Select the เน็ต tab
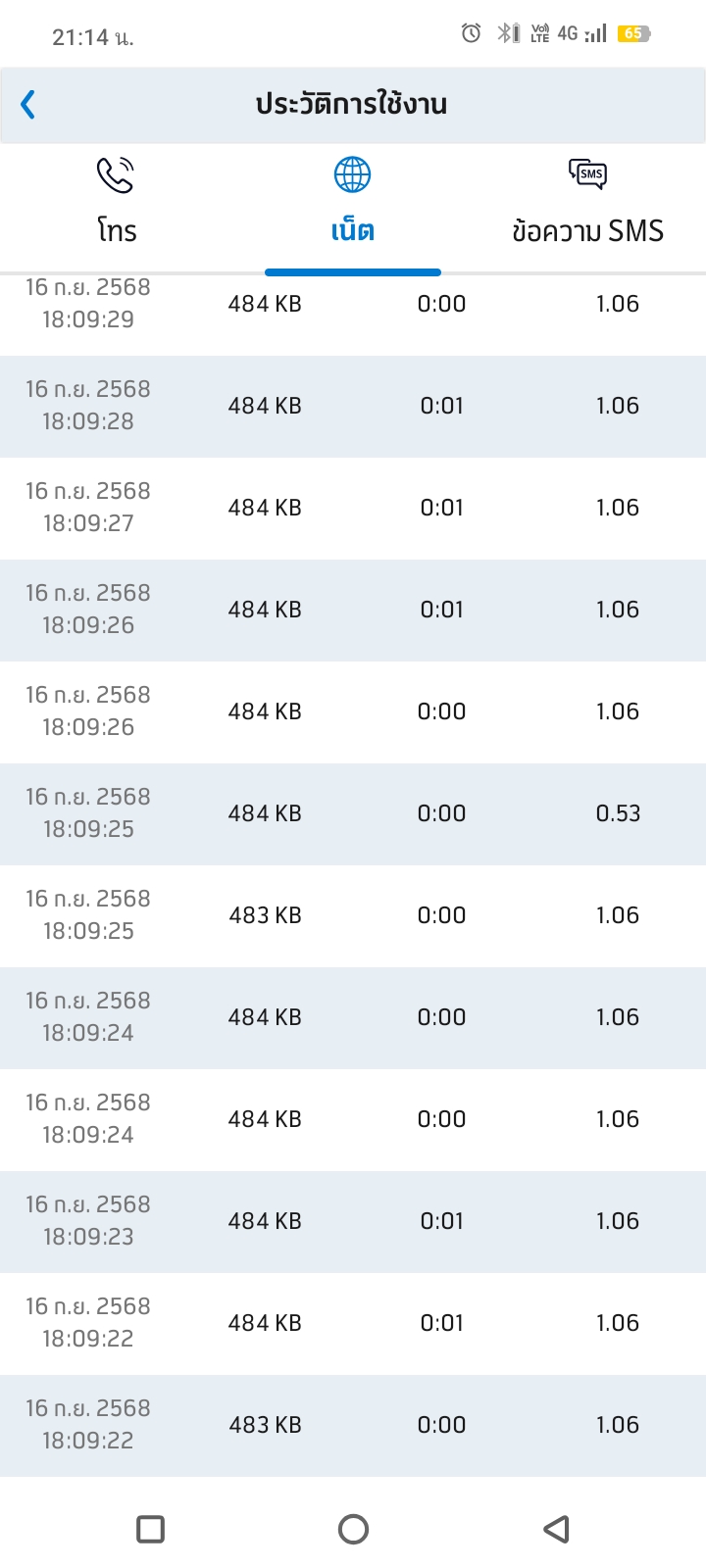 [x=353, y=201]
